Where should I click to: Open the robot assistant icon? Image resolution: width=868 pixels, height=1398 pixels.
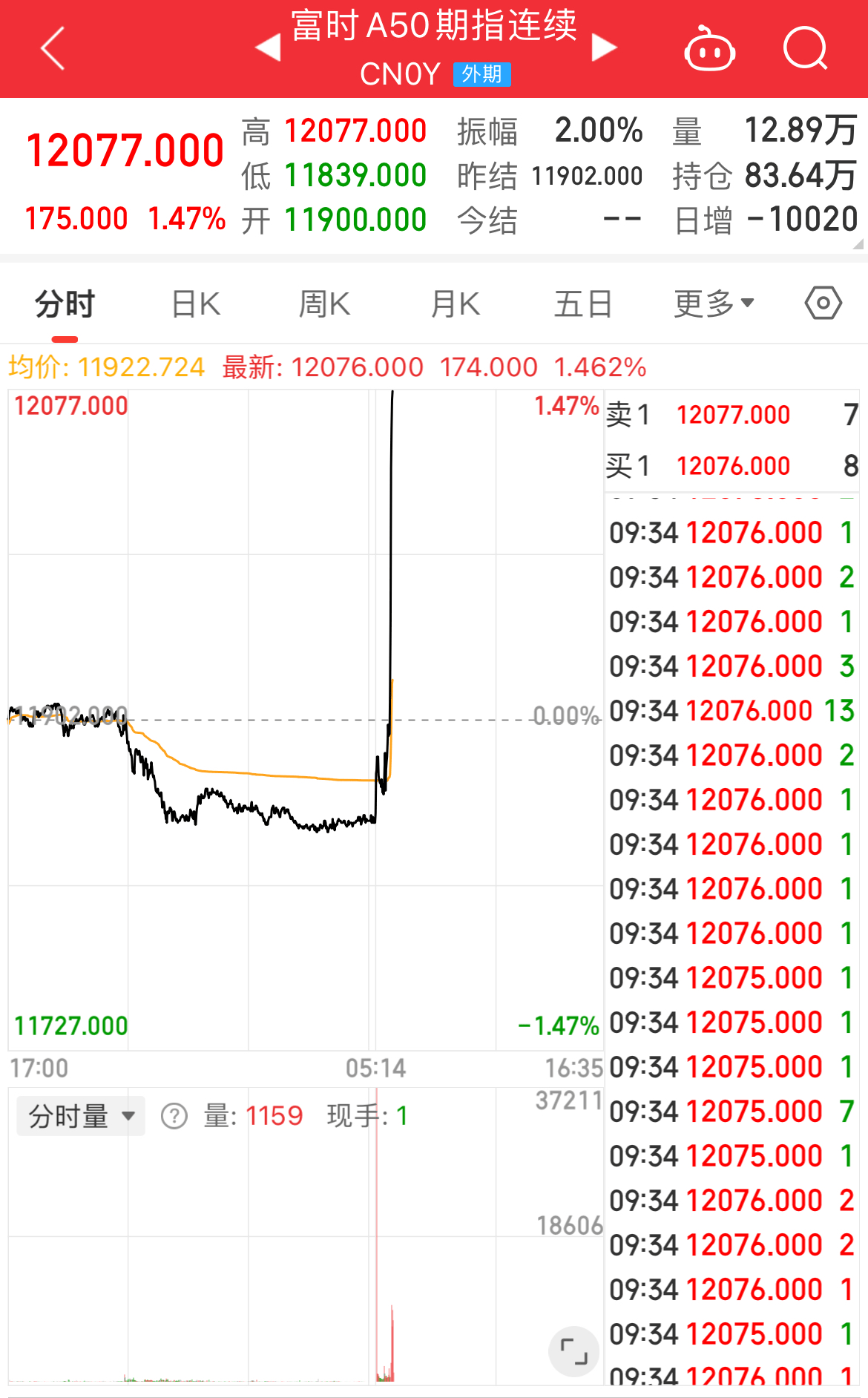tap(709, 49)
